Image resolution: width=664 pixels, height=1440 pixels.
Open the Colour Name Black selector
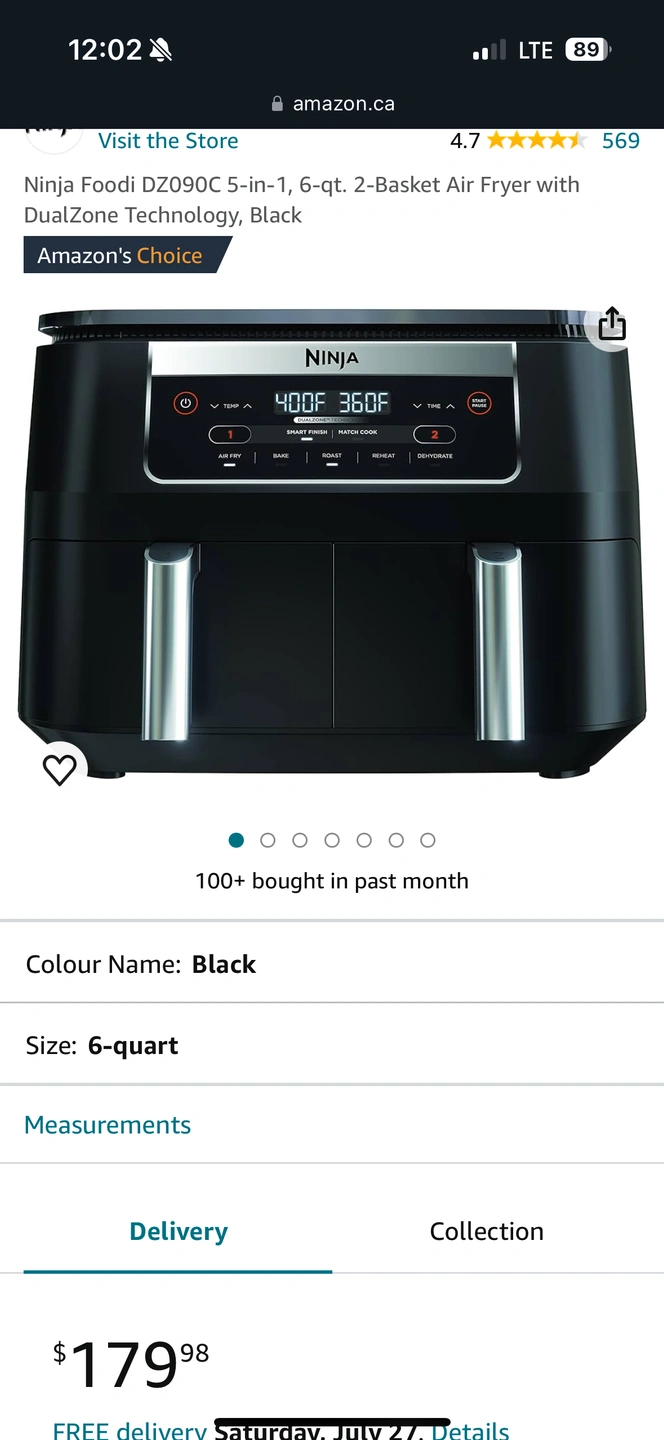pos(332,964)
